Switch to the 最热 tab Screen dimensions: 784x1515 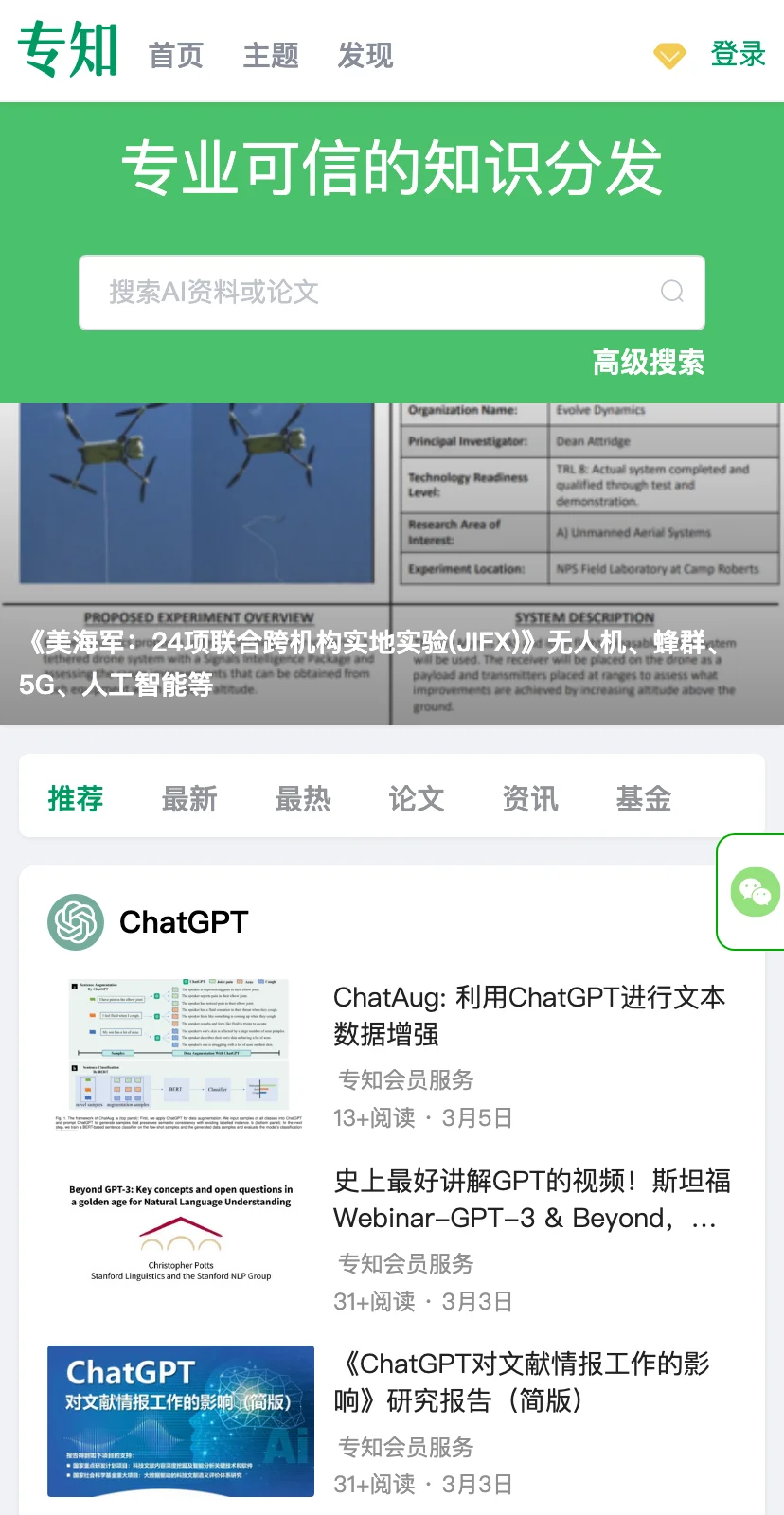point(303,798)
